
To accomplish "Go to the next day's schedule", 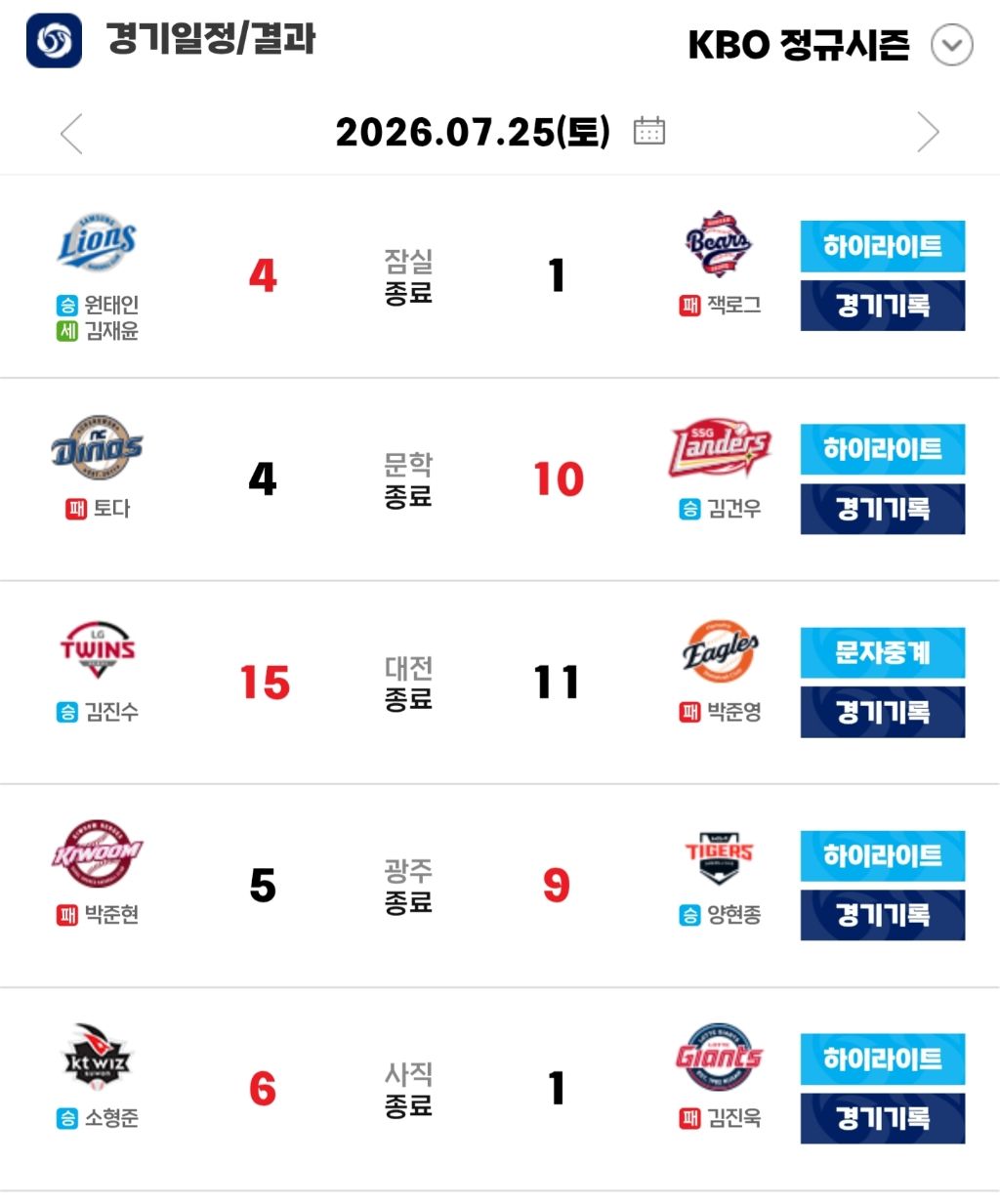I will [x=928, y=132].
